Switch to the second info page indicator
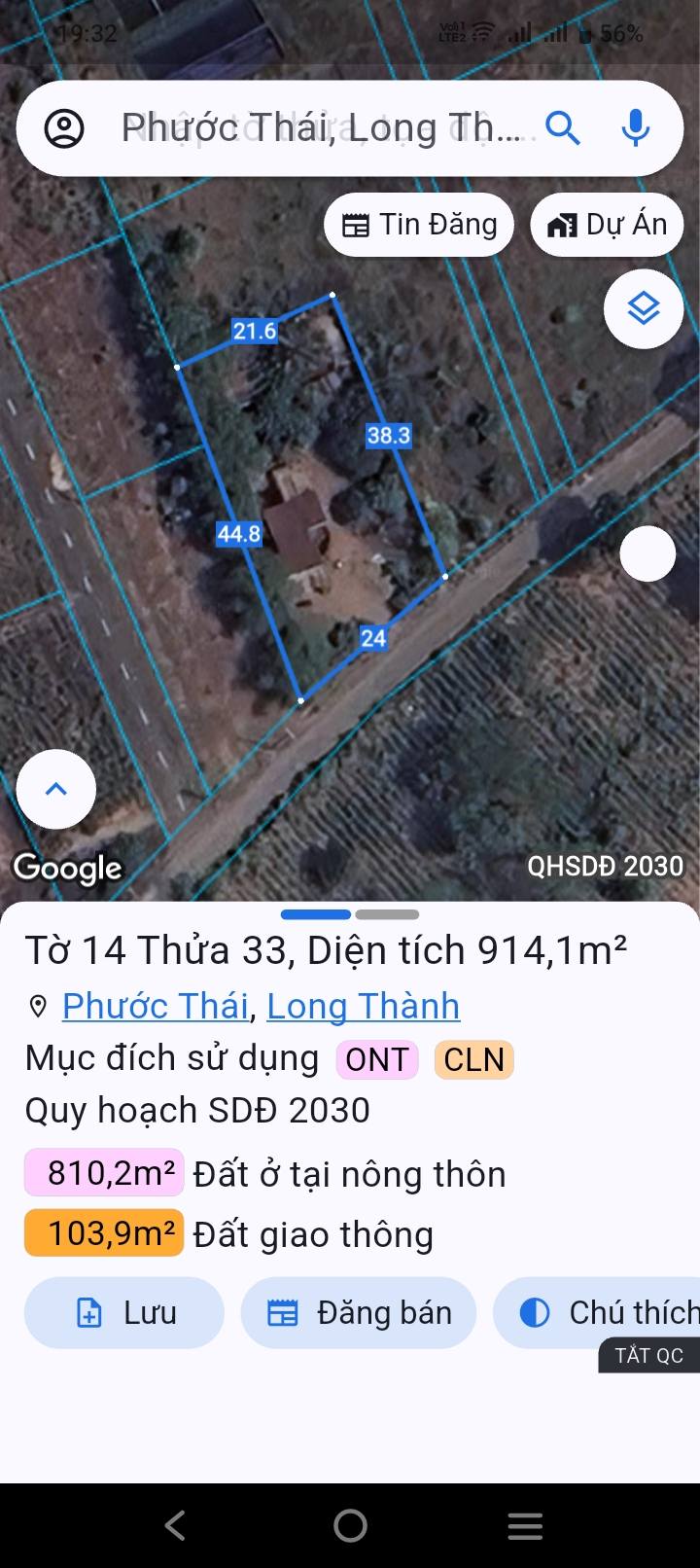 [387, 914]
